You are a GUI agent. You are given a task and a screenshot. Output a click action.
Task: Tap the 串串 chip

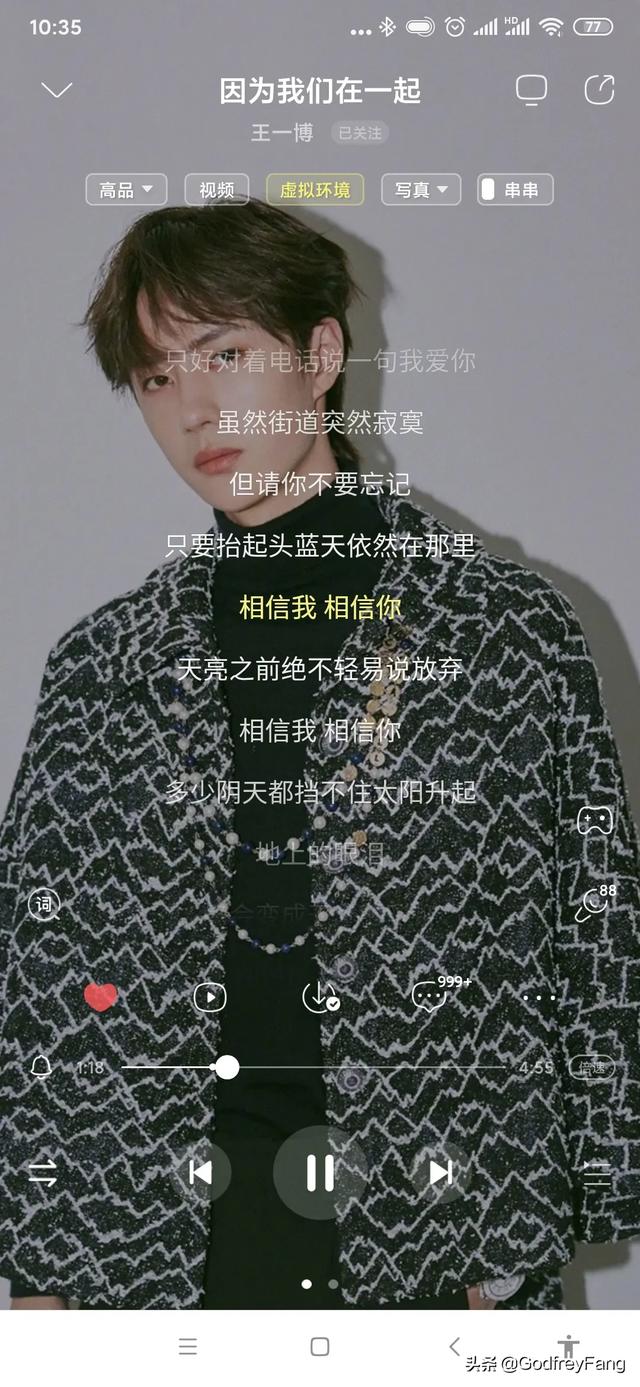[x=515, y=189]
